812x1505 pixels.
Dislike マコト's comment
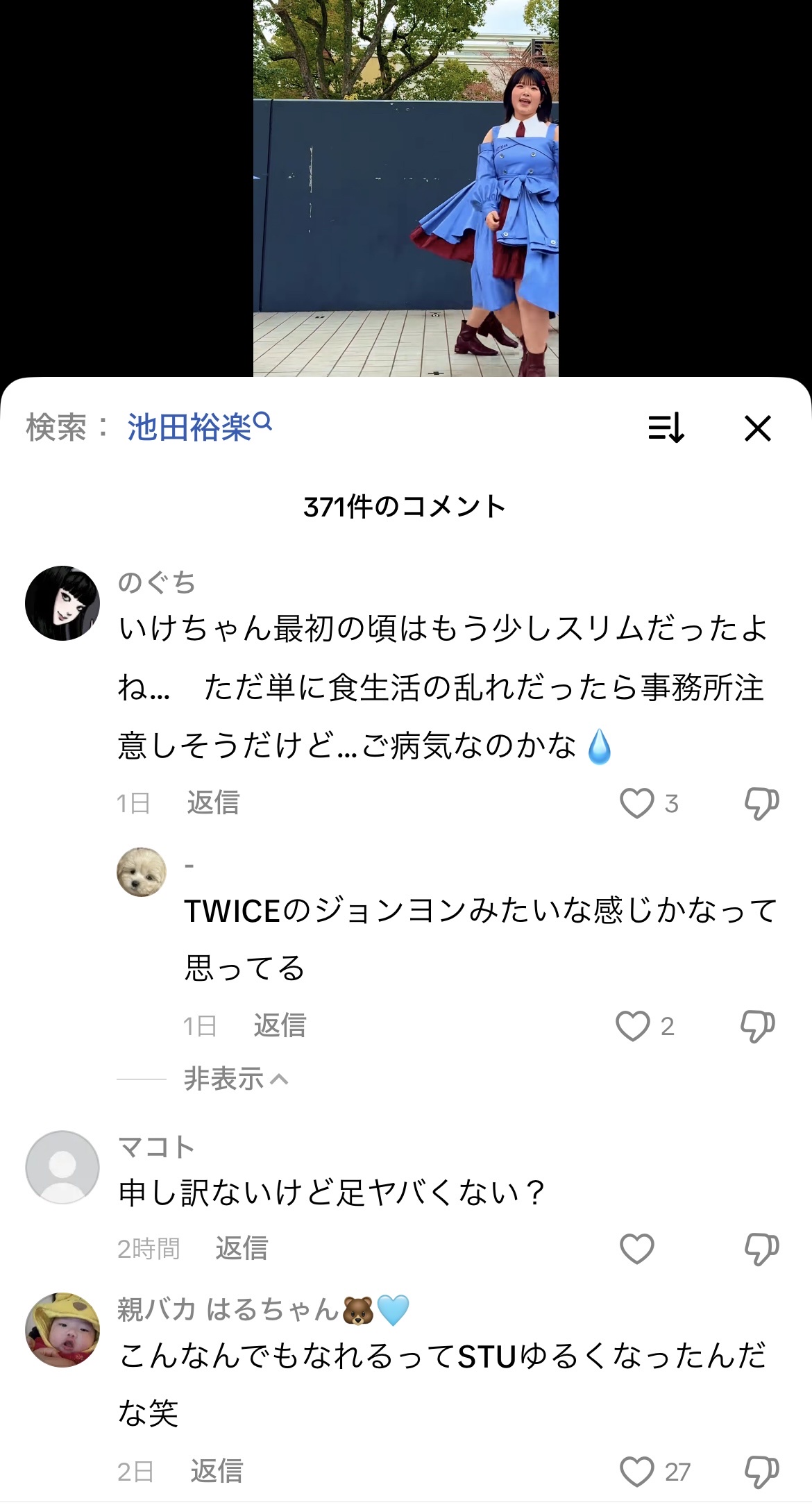tap(761, 1249)
